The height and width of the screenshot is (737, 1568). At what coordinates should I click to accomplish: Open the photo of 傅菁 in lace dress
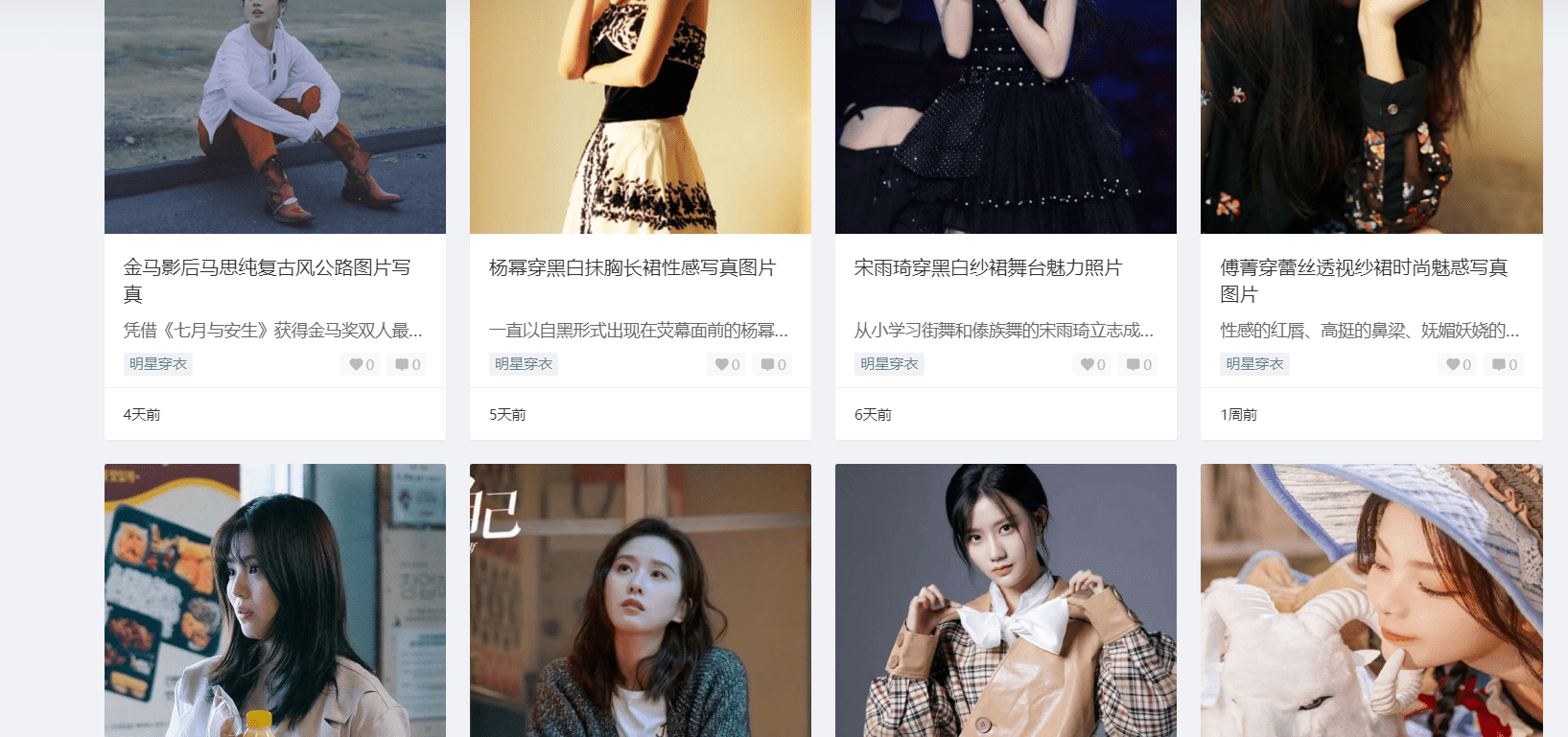[1371, 115]
